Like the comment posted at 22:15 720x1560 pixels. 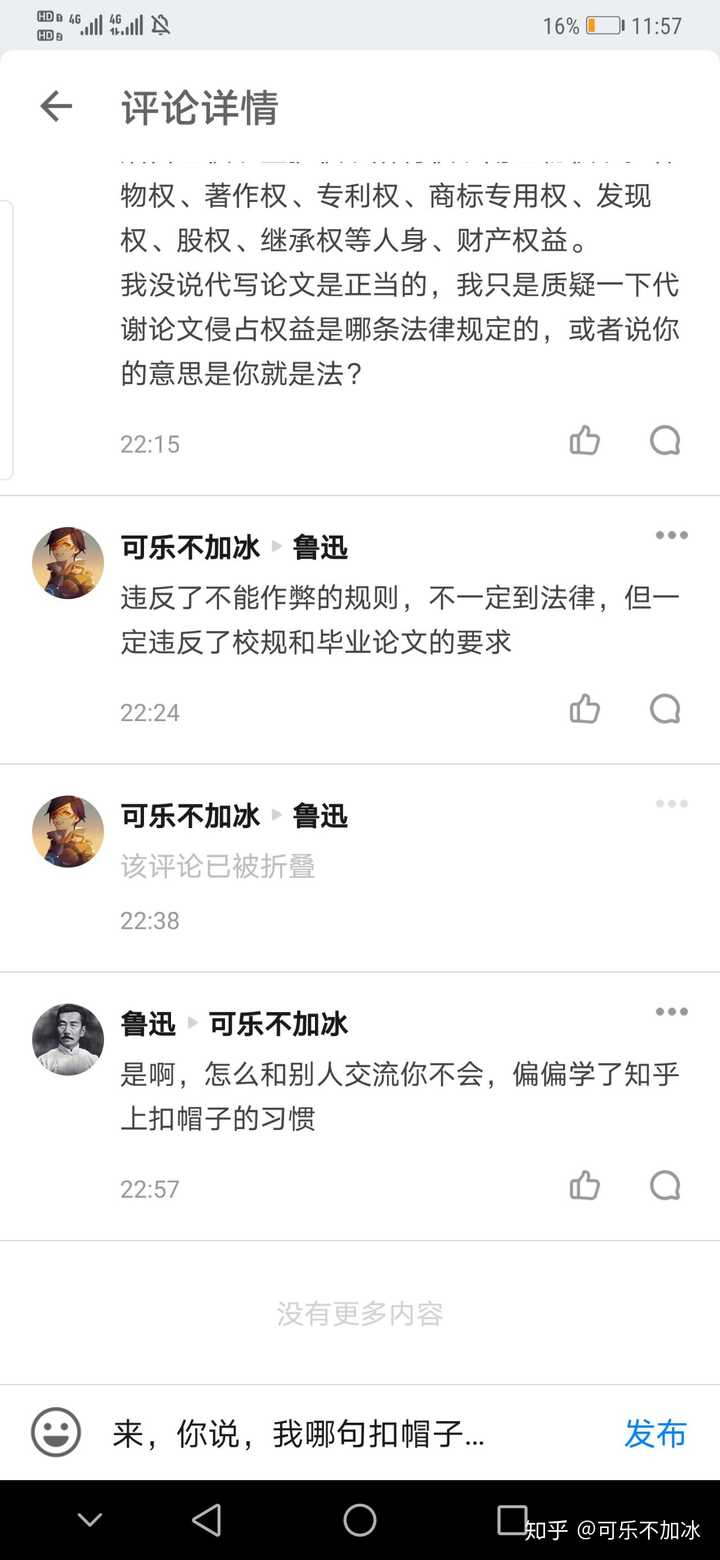point(585,440)
